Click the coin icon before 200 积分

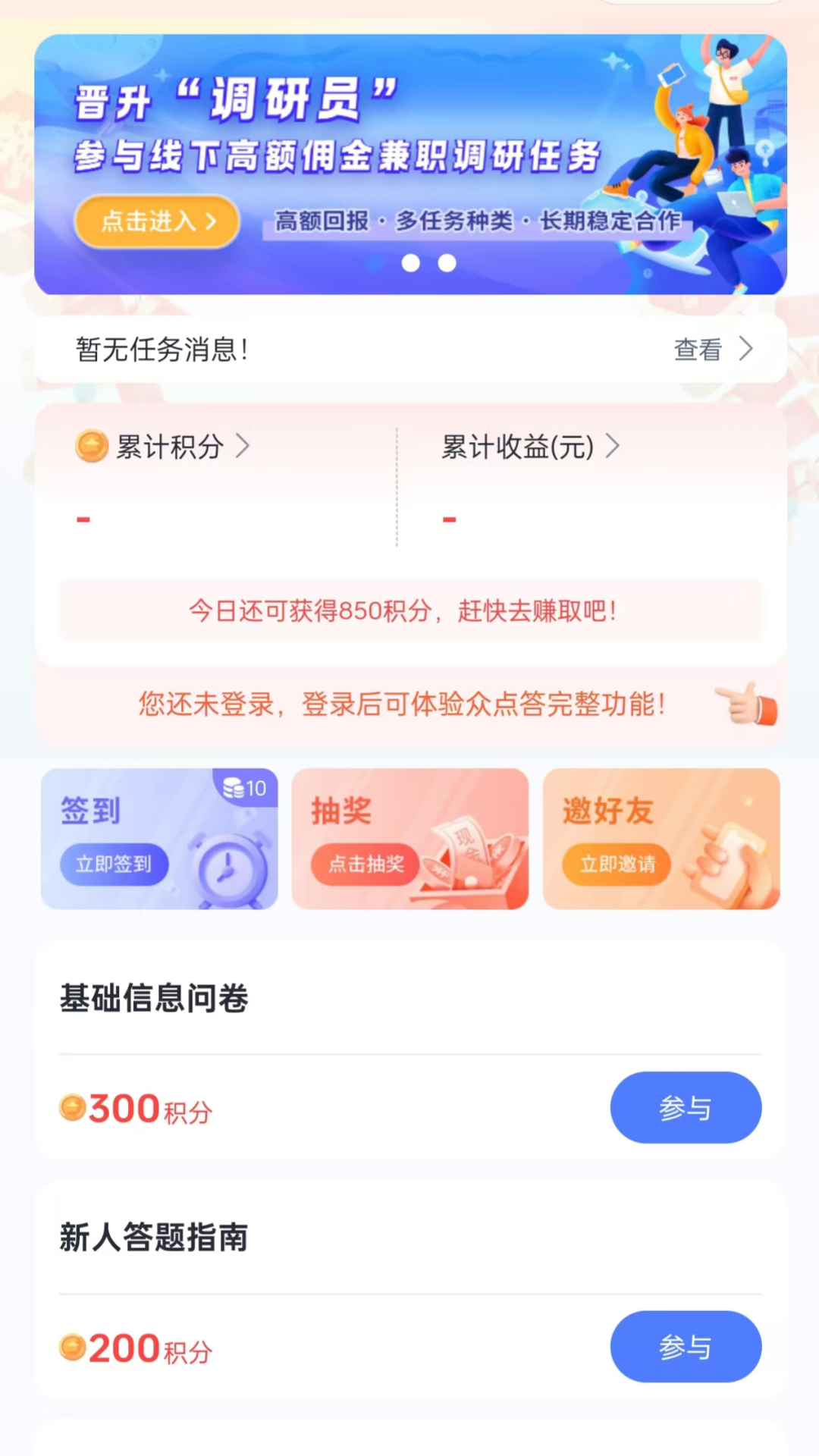tap(72, 1348)
